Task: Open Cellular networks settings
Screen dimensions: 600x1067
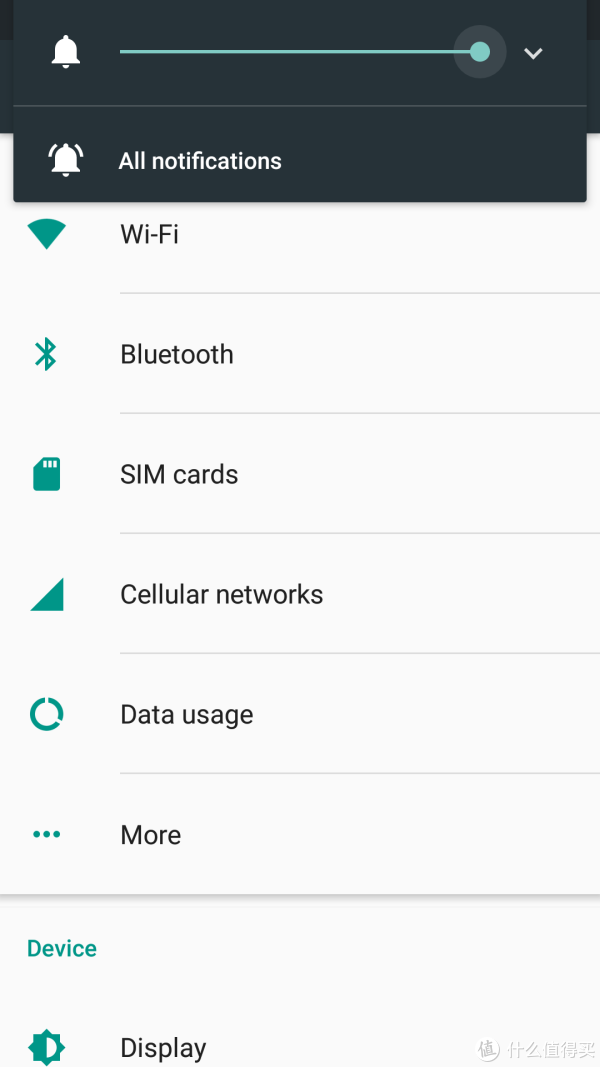Action: tap(300, 594)
